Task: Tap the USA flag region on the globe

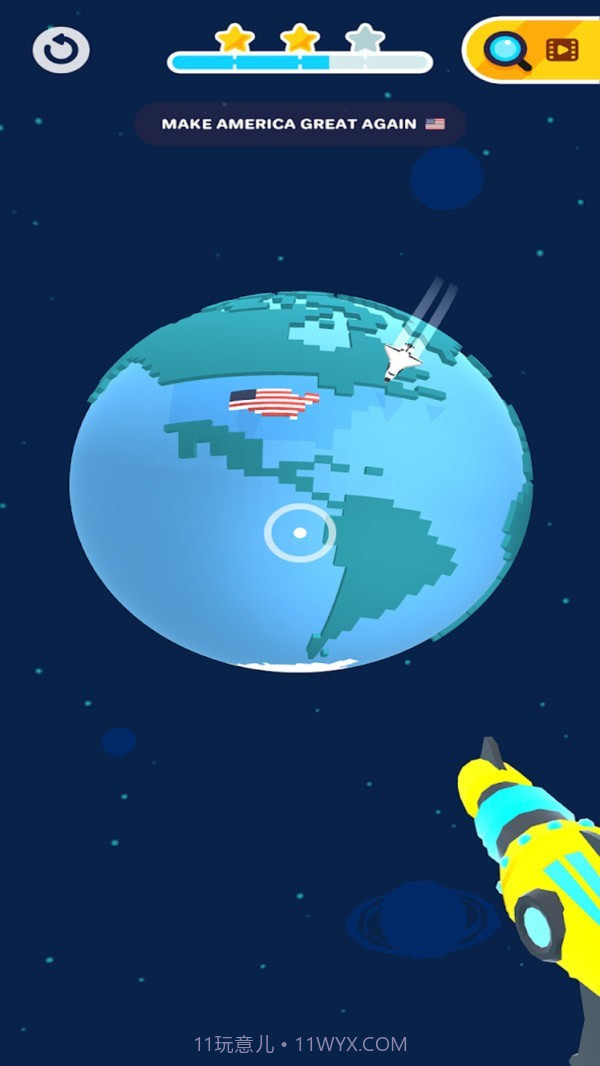Action: (x=271, y=402)
